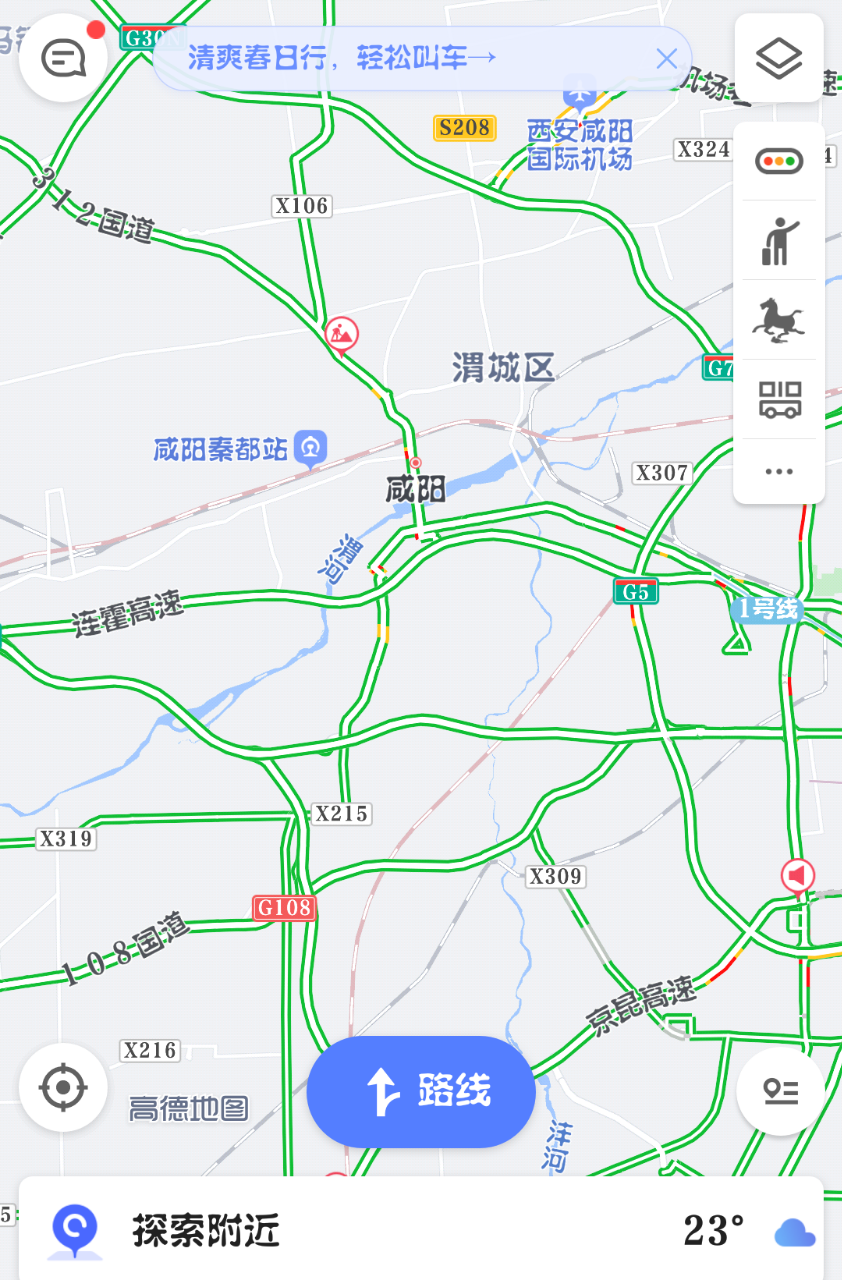Open the route list icon near 路线
842x1280 pixels.
point(779,1090)
